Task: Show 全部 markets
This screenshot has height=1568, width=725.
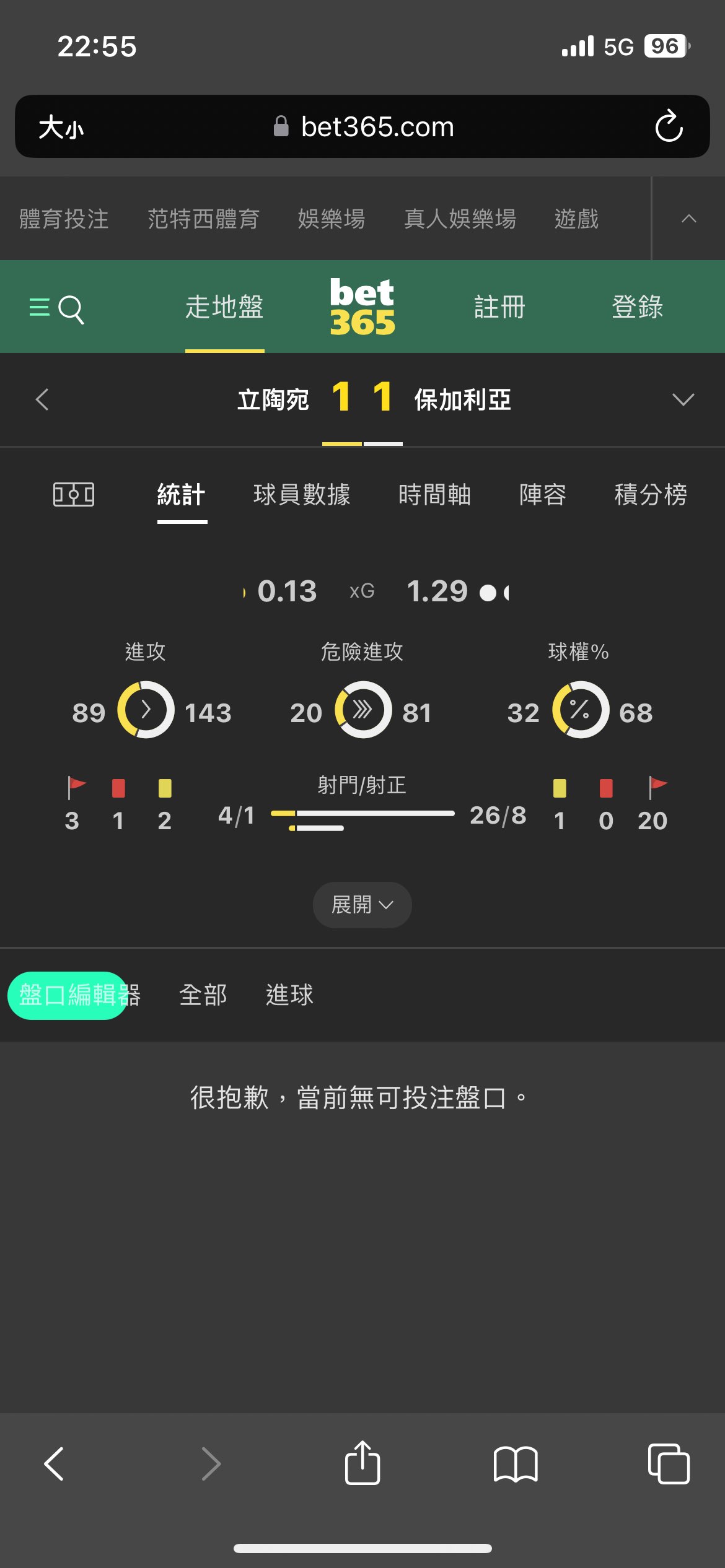Action: 203,995
